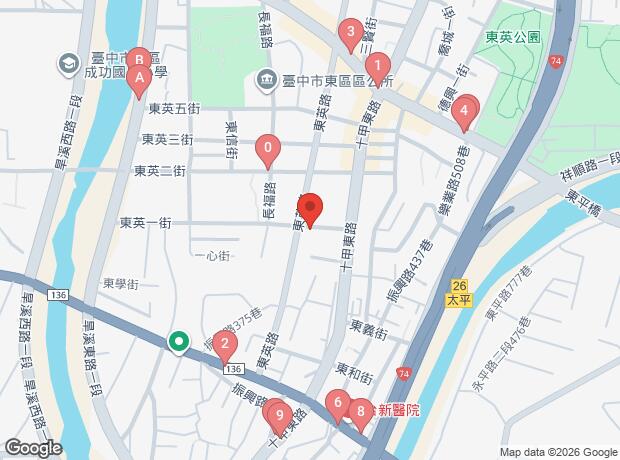Select map marker A
This screenshot has height=460, width=620.
[141, 78]
